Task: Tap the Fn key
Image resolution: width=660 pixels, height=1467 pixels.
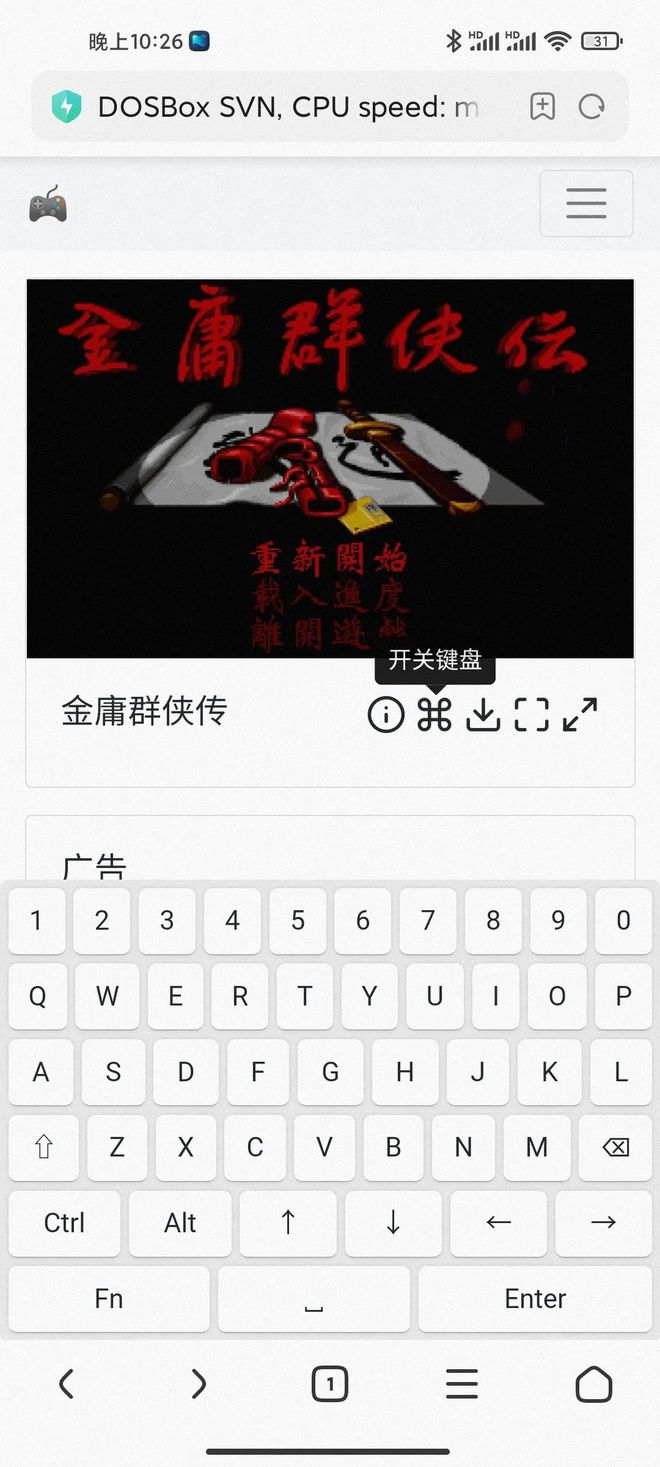Action: pos(108,1298)
